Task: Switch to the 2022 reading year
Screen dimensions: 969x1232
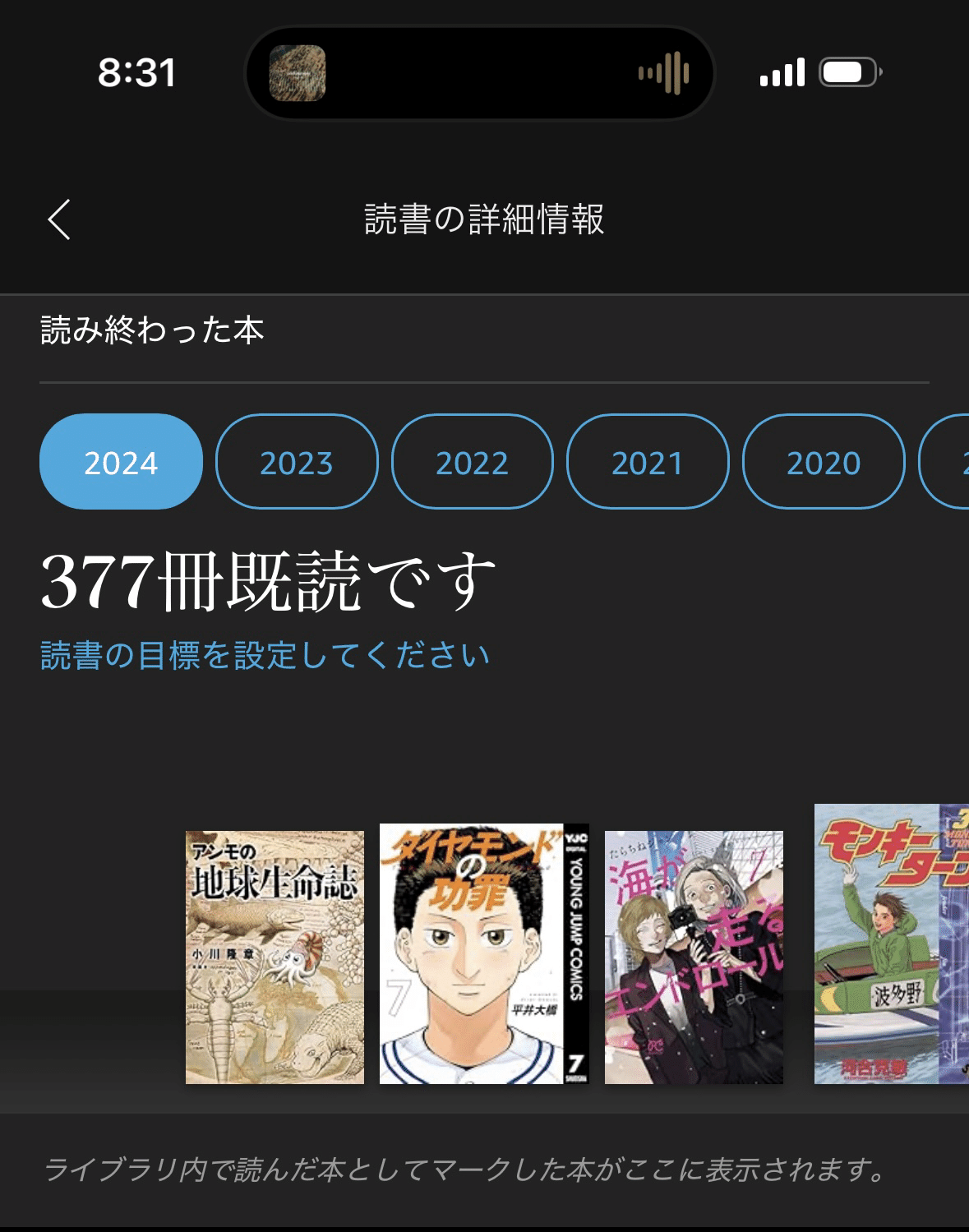Action: click(x=473, y=462)
